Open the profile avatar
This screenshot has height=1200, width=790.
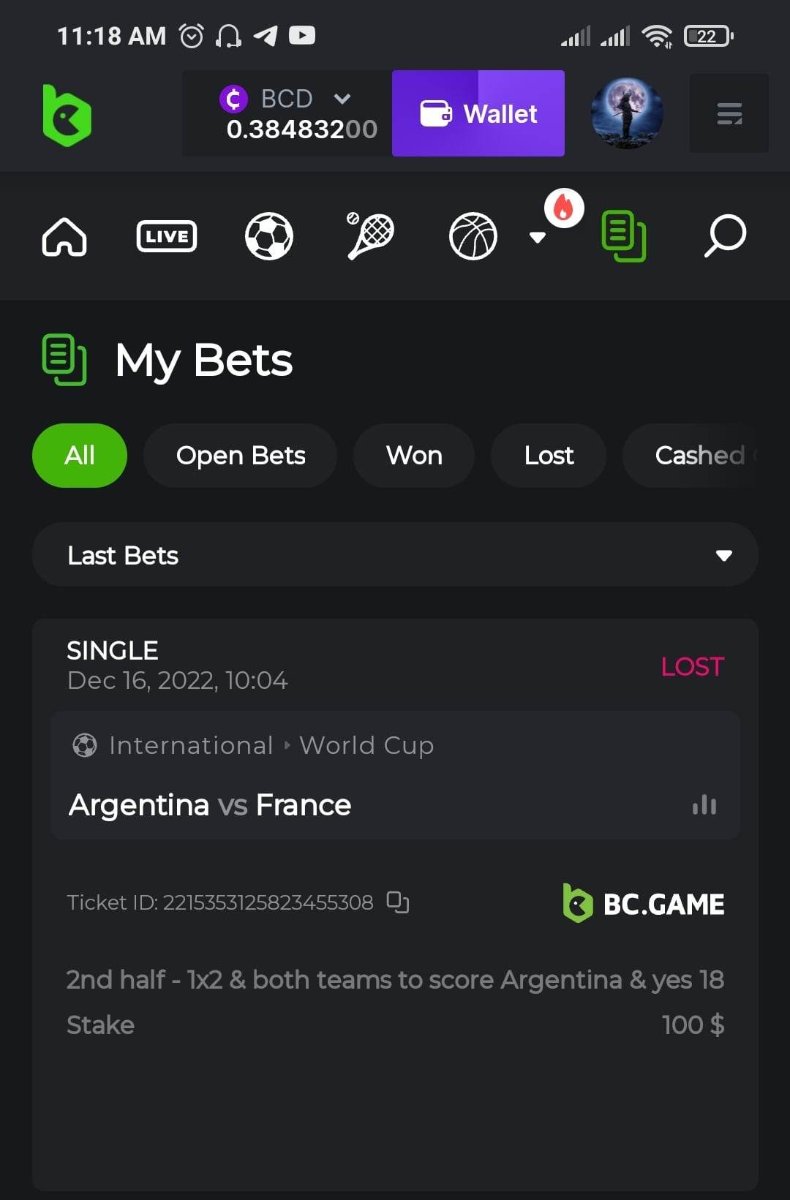pyautogui.click(x=627, y=114)
